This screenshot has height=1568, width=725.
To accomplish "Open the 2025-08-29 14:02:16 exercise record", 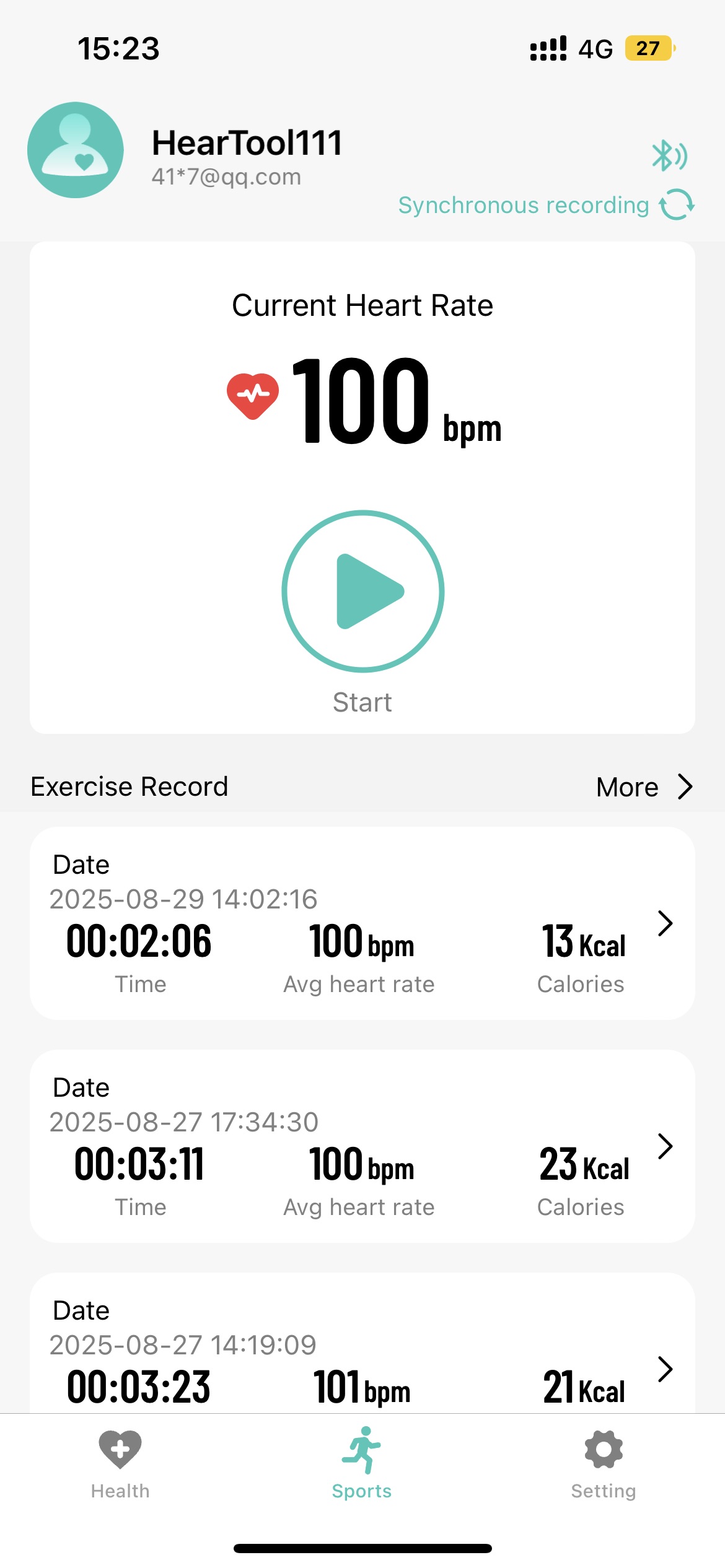I will point(362,923).
